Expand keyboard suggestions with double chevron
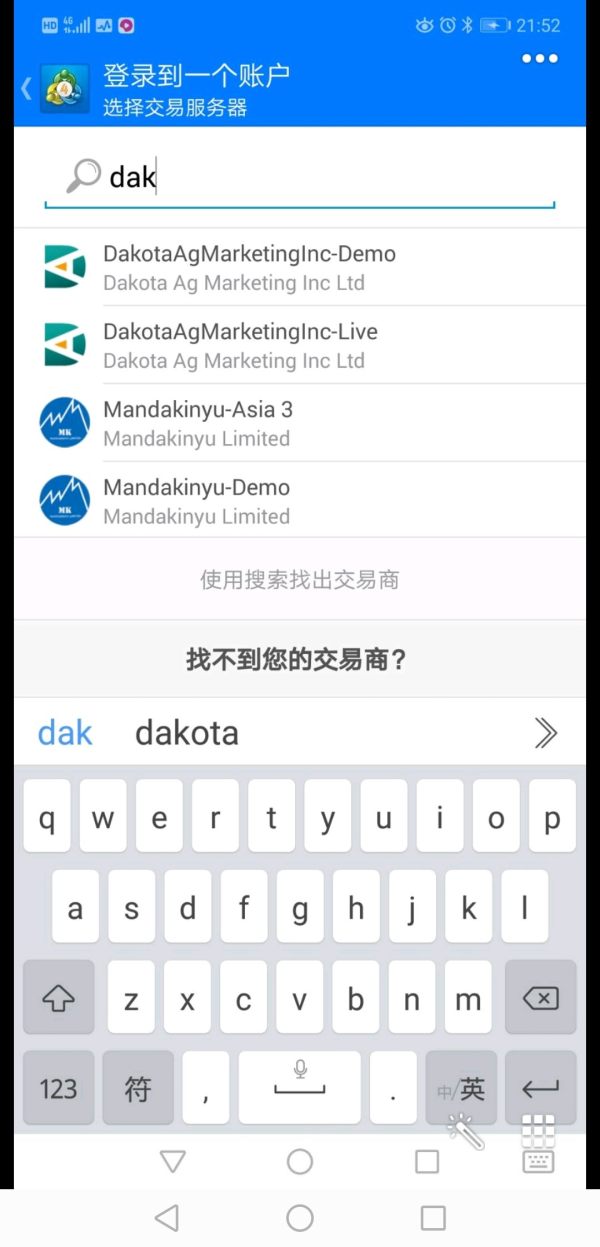 pos(545,733)
